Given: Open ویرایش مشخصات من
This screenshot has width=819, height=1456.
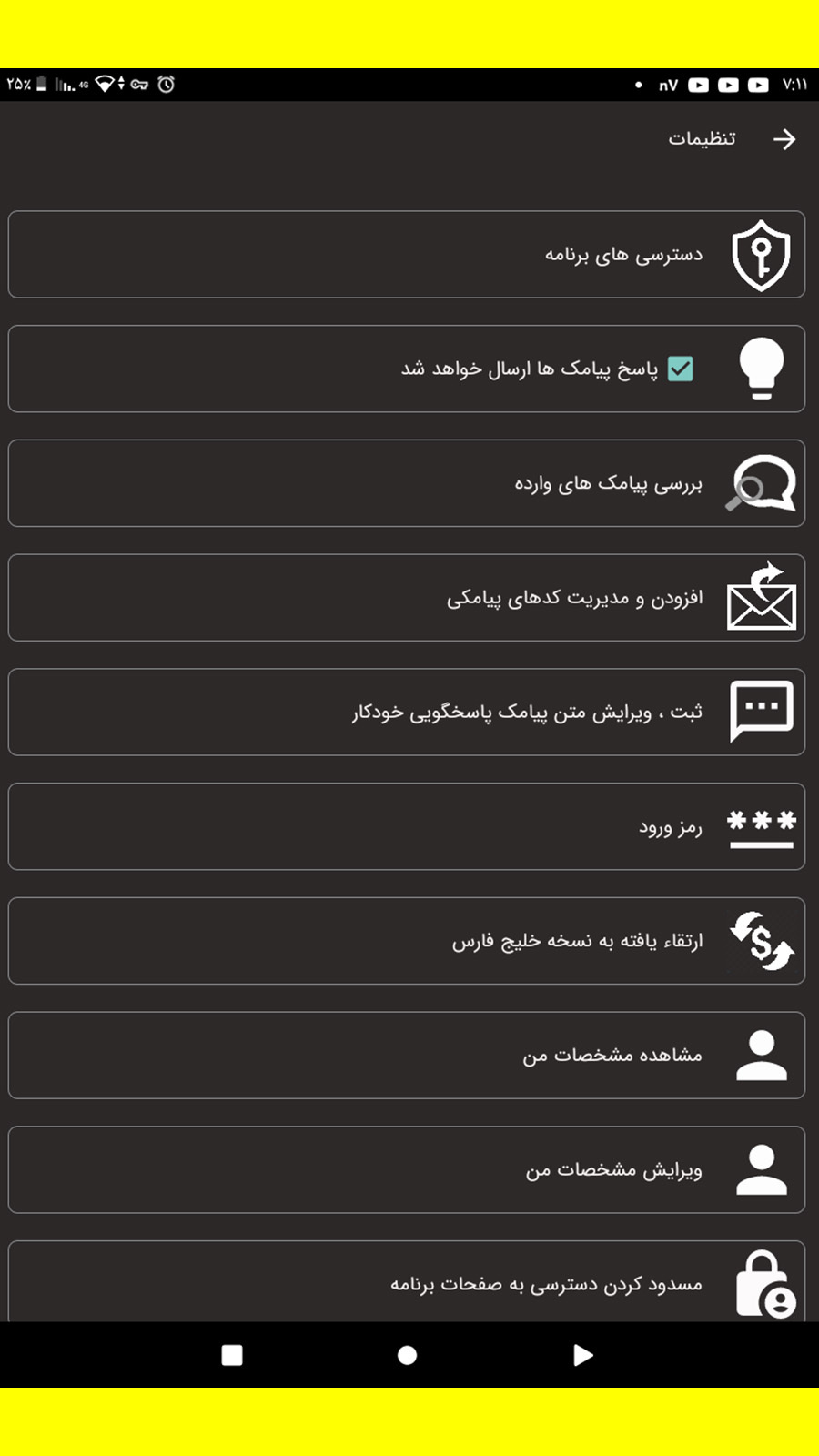Looking at the screenshot, I should [407, 1170].
